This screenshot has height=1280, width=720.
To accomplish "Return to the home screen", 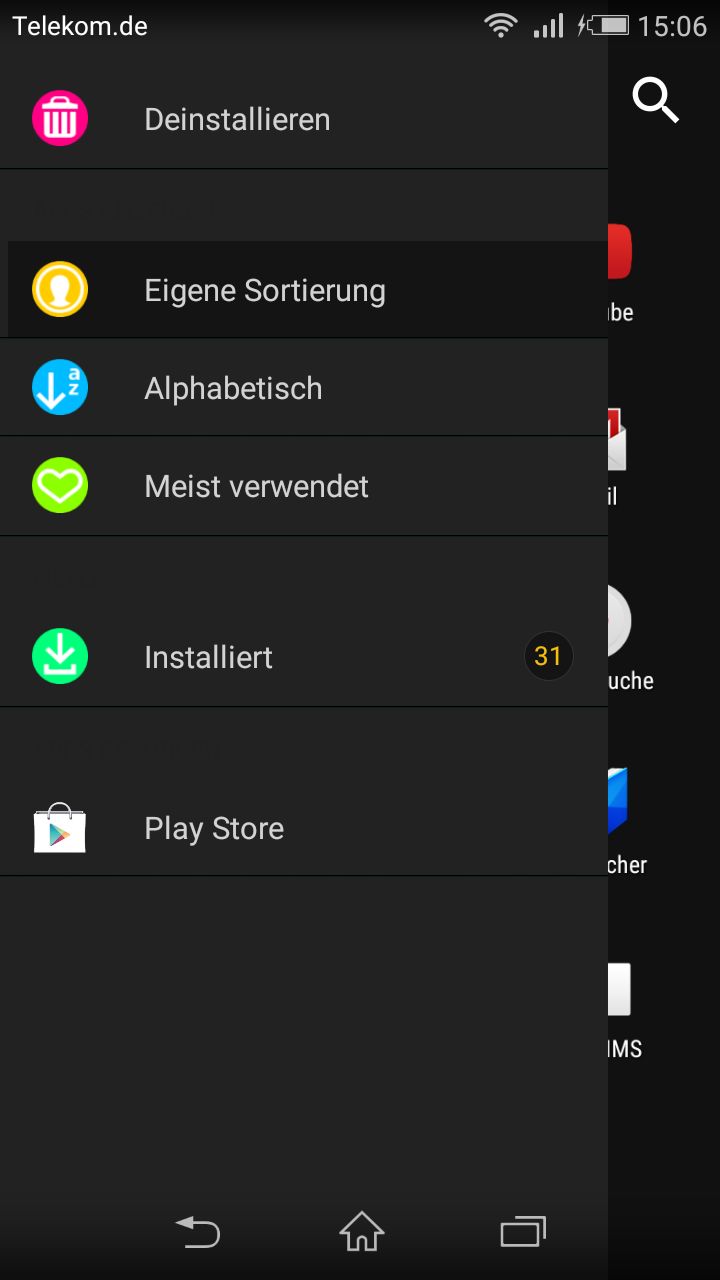I will point(361,1232).
